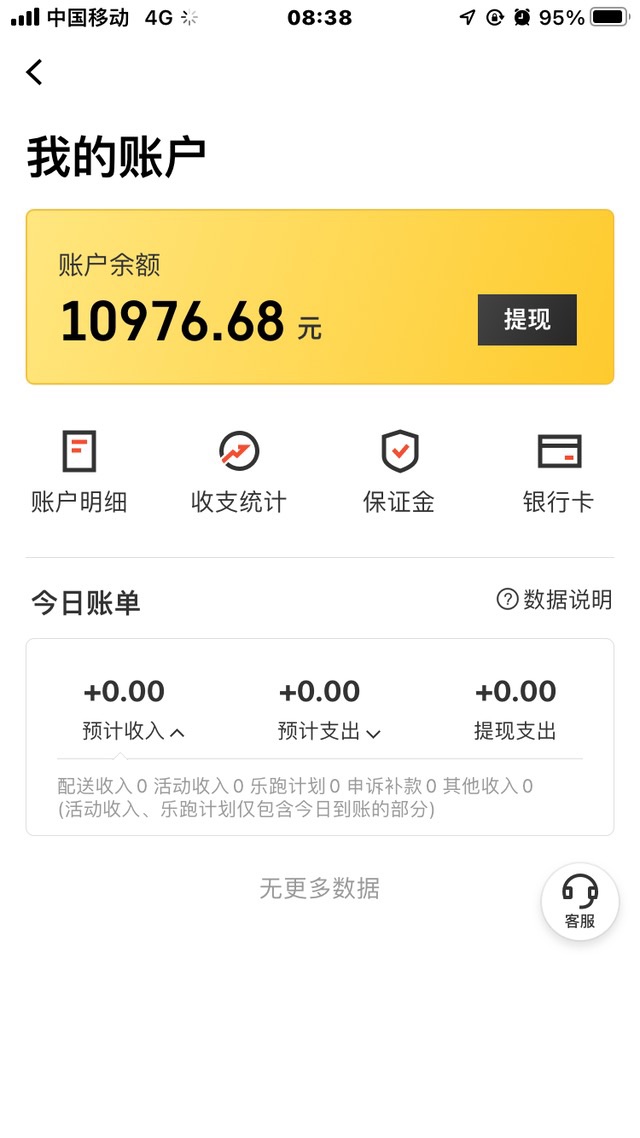Collapse the 预计收入 breakdown
Screen dimensions: 640x1138
click(x=134, y=731)
